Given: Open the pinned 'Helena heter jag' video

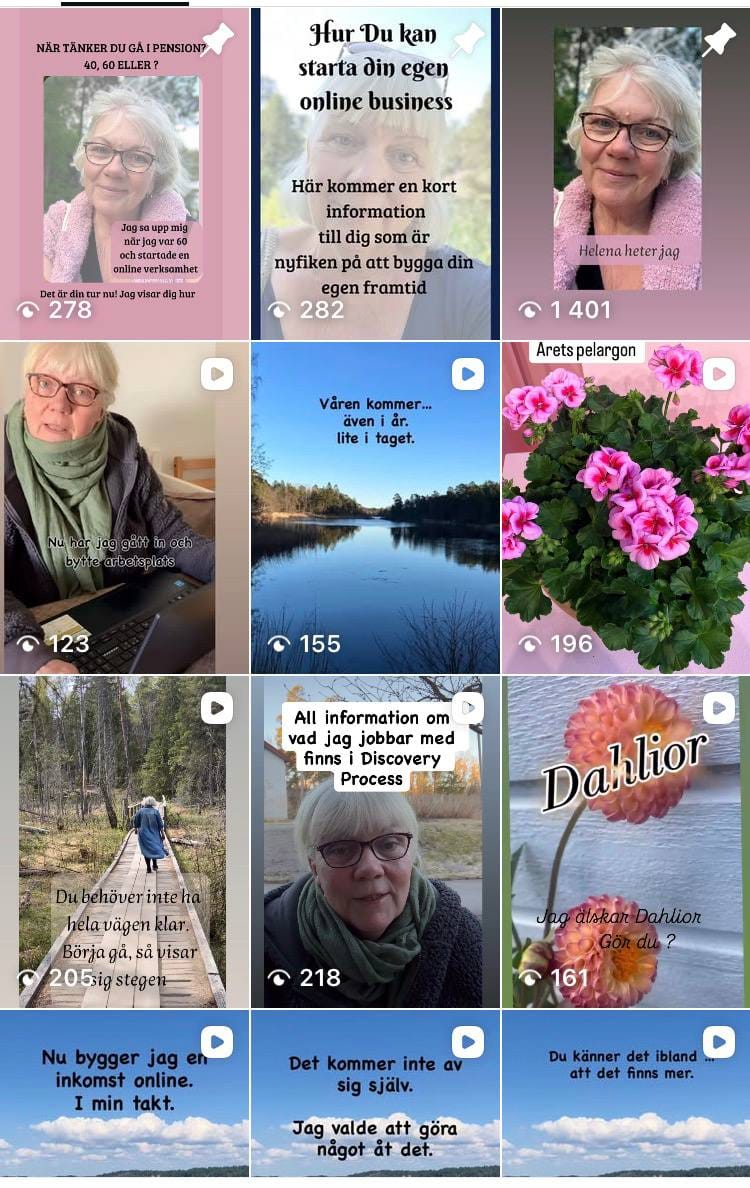Looking at the screenshot, I should click(x=626, y=175).
